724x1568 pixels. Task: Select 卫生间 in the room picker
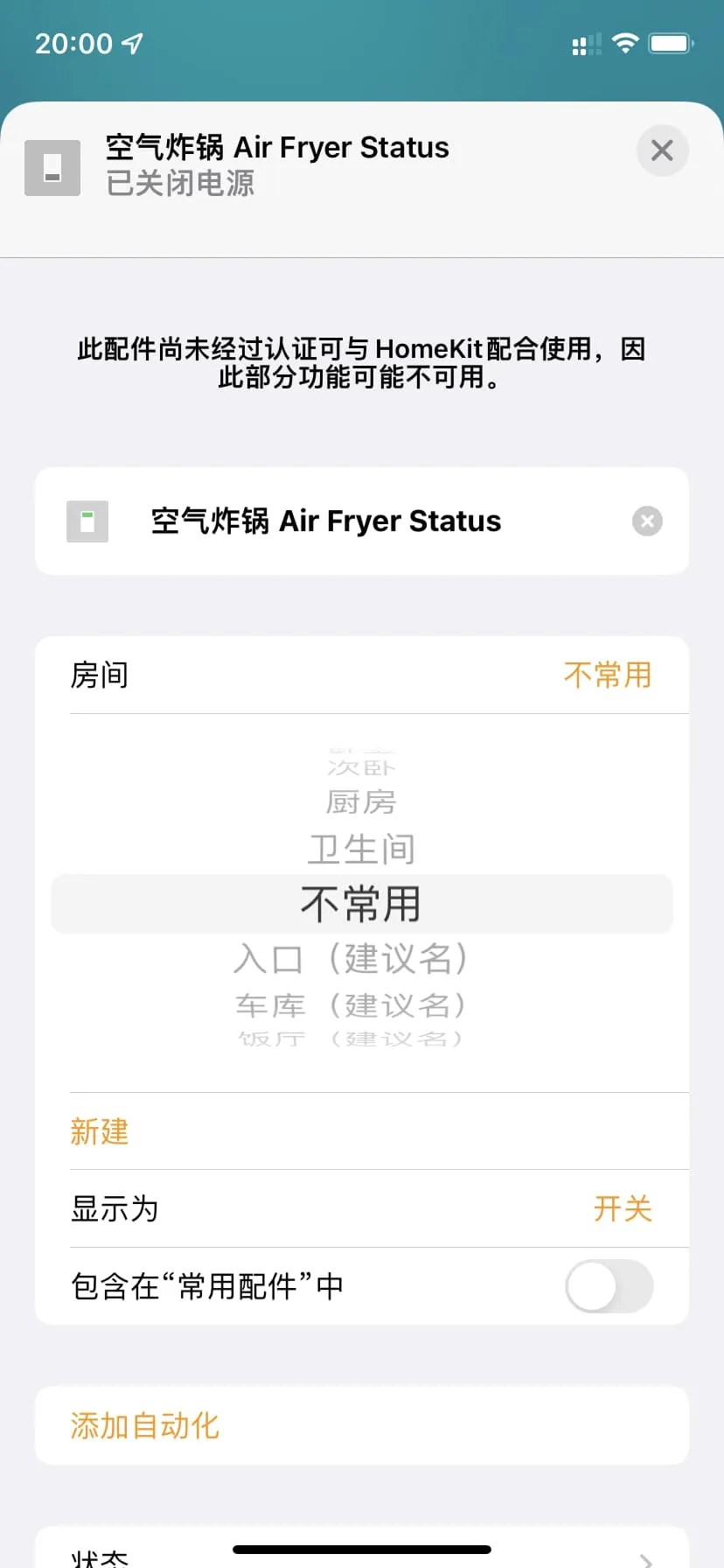coord(361,848)
